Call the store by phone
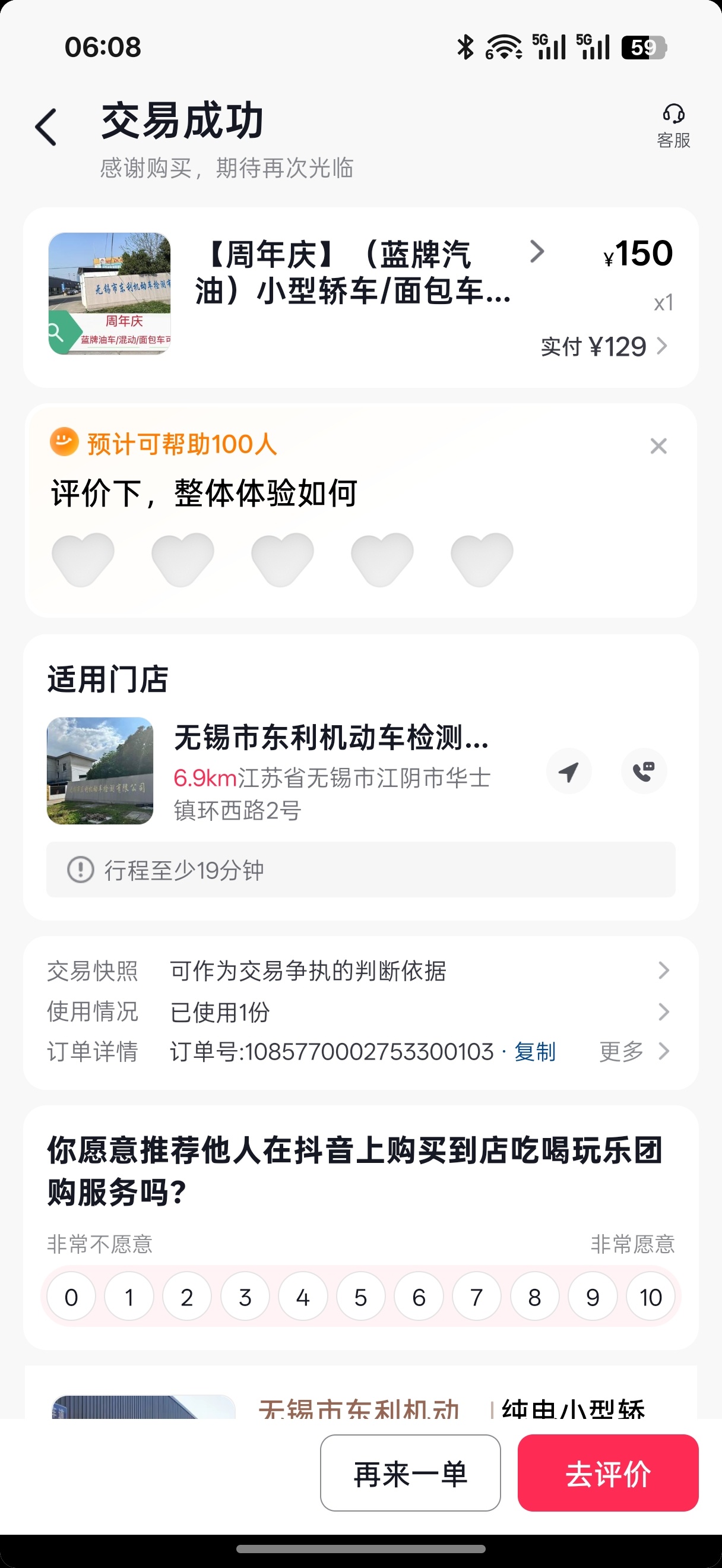This screenshot has height=1568, width=722. tap(644, 772)
